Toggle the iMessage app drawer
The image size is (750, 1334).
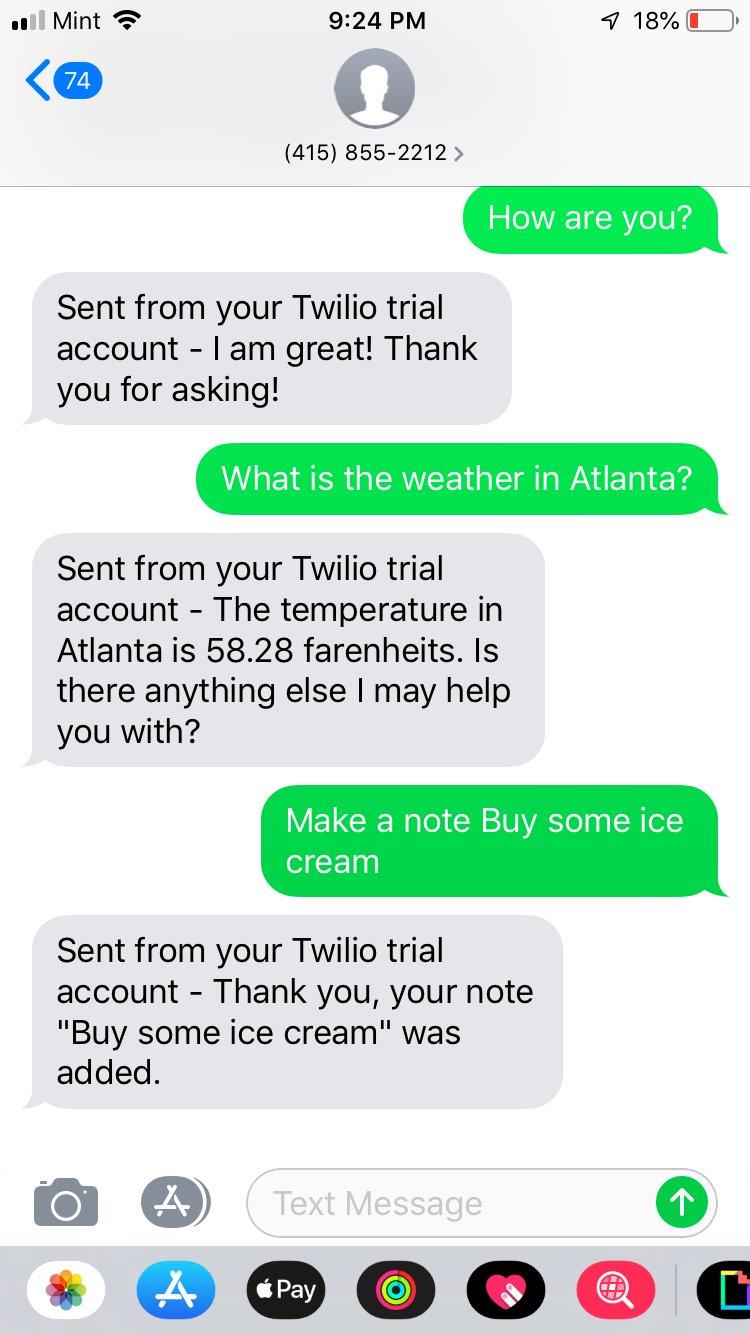(175, 1201)
